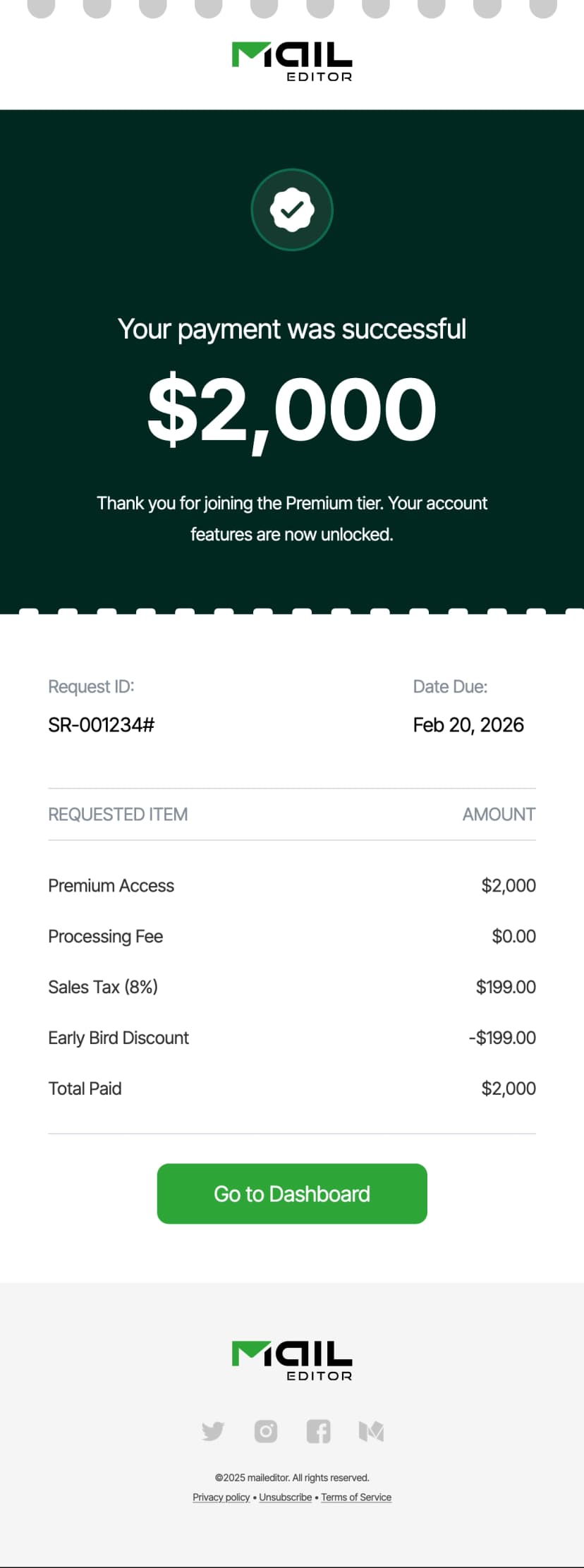Click the Date Due Feb 20, 2026

(x=468, y=724)
